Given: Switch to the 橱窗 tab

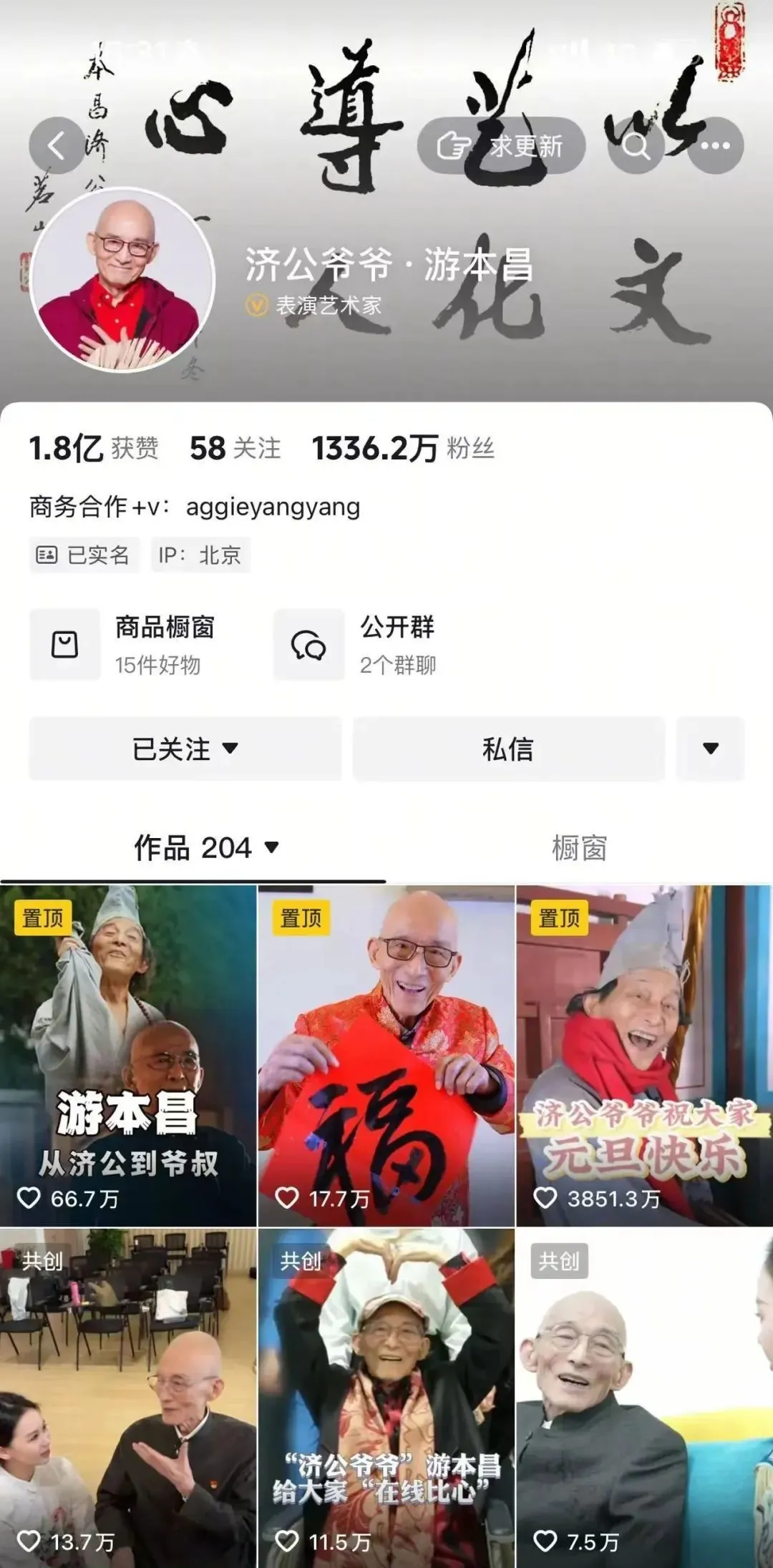Looking at the screenshot, I should (x=578, y=848).
